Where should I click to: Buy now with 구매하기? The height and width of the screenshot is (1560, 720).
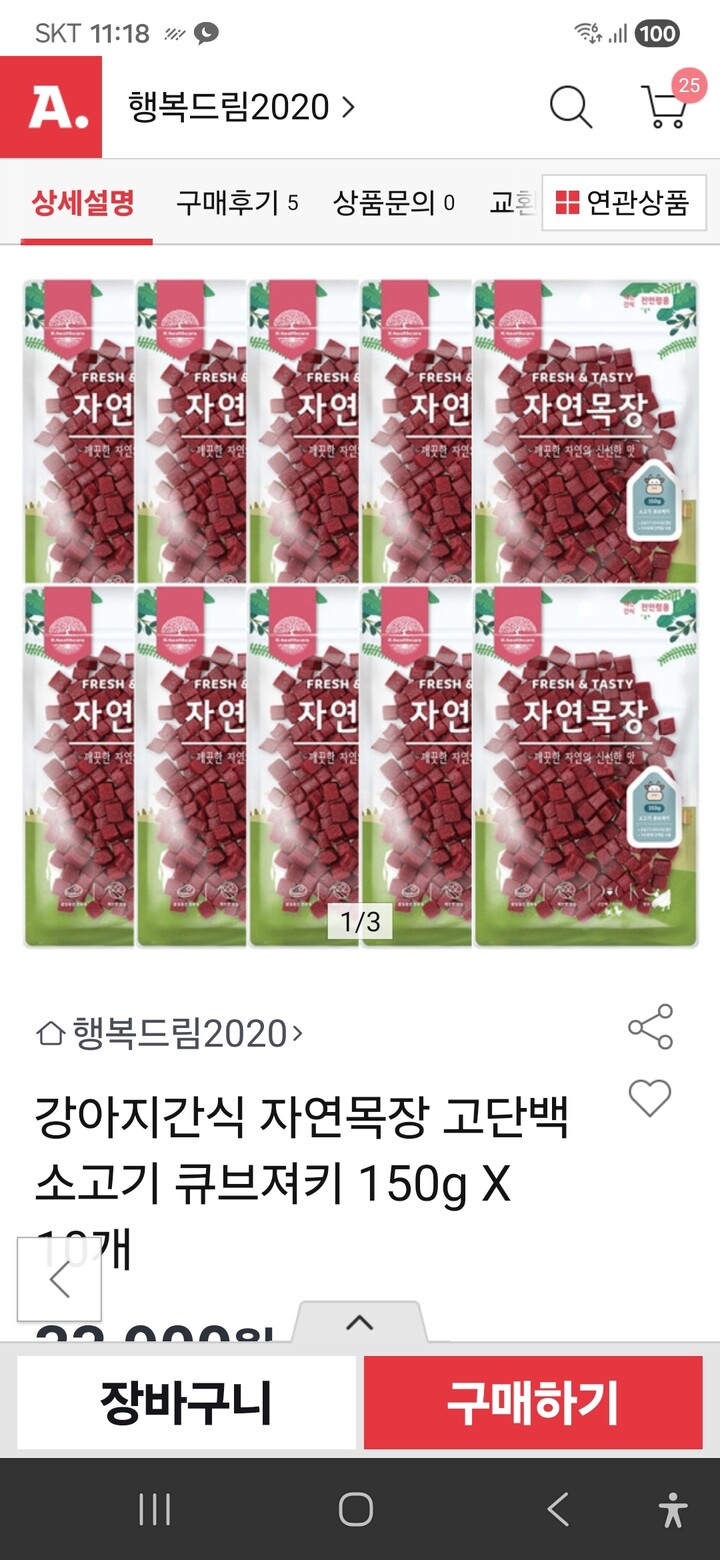(x=533, y=1402)
